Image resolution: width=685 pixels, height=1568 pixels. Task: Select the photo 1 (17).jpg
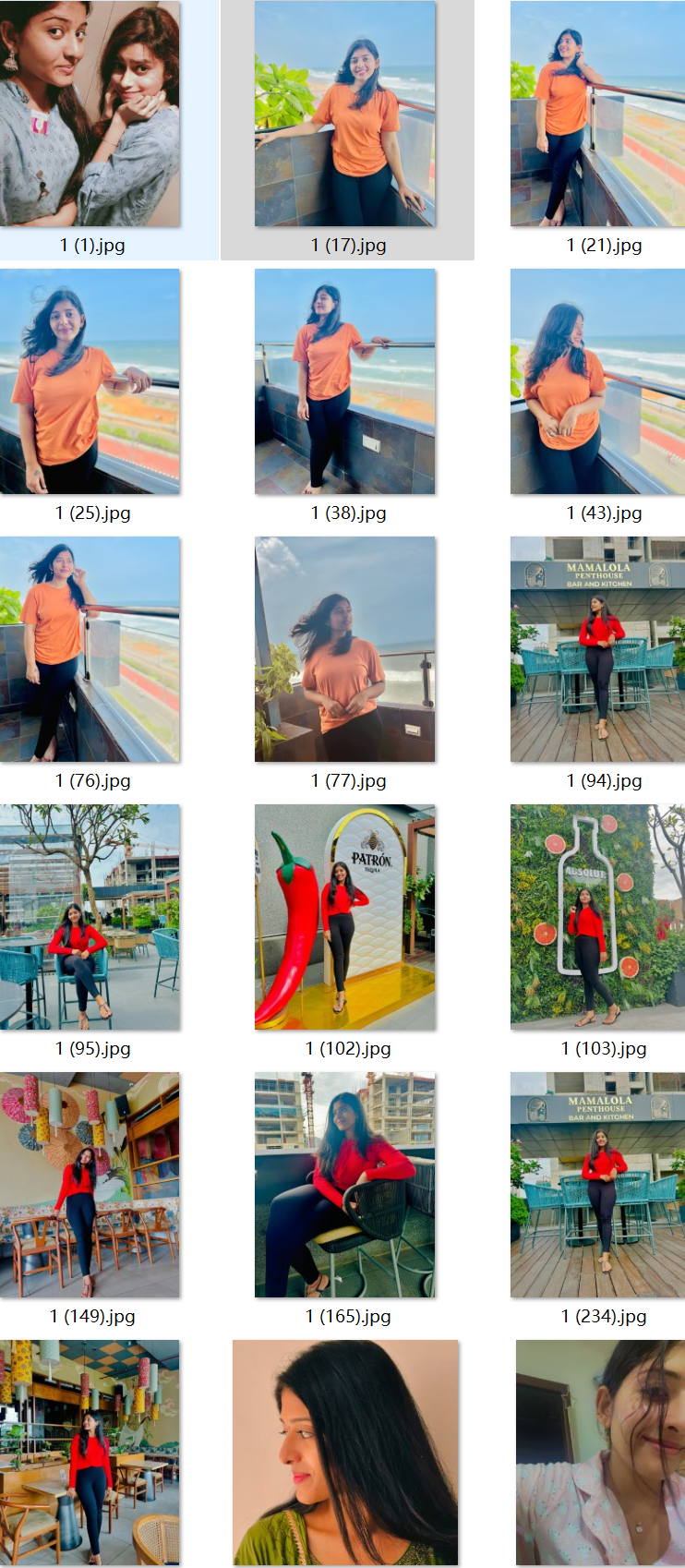point(344,114)
